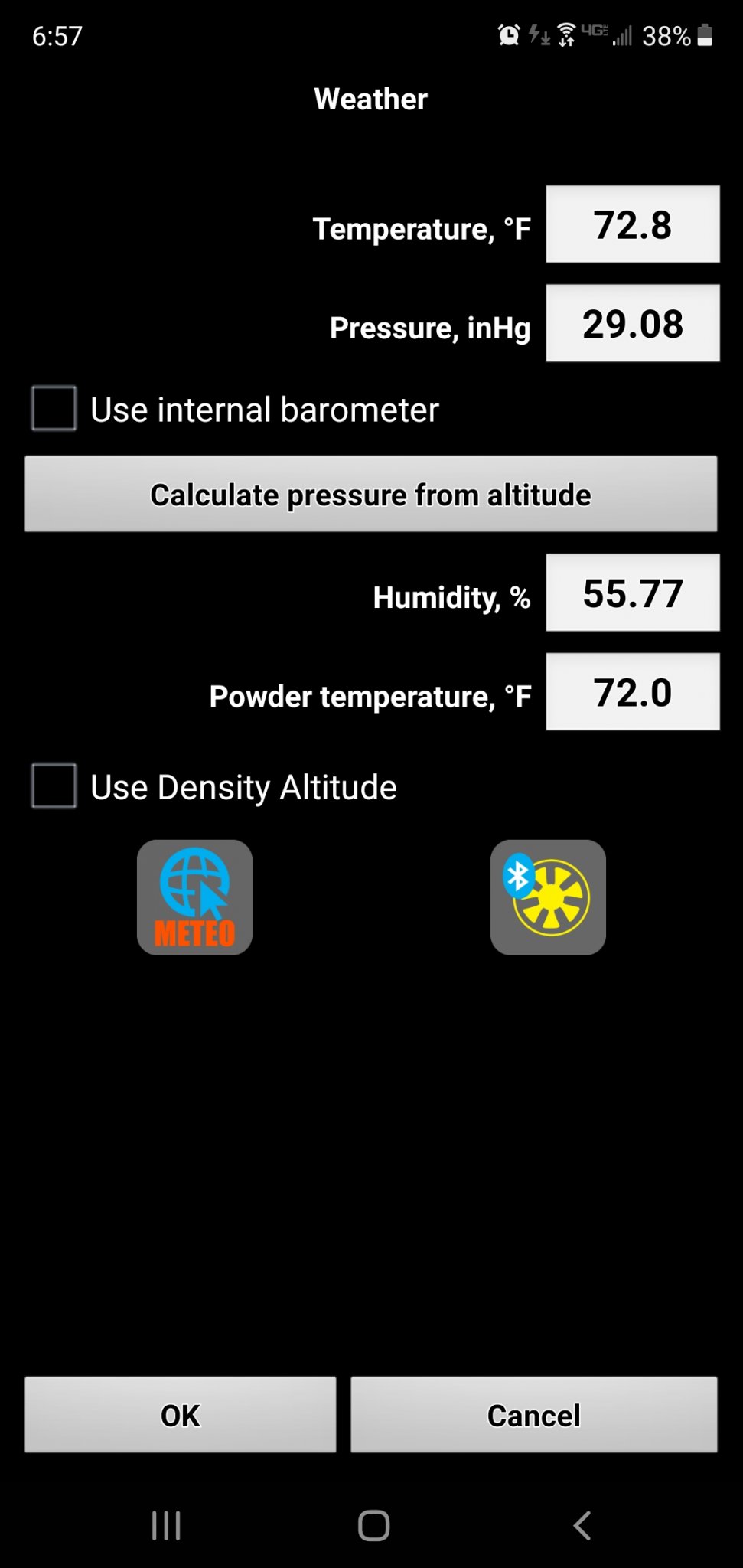Edit the Humidity percentage field
743x1568 pixels.
(632, 593)
